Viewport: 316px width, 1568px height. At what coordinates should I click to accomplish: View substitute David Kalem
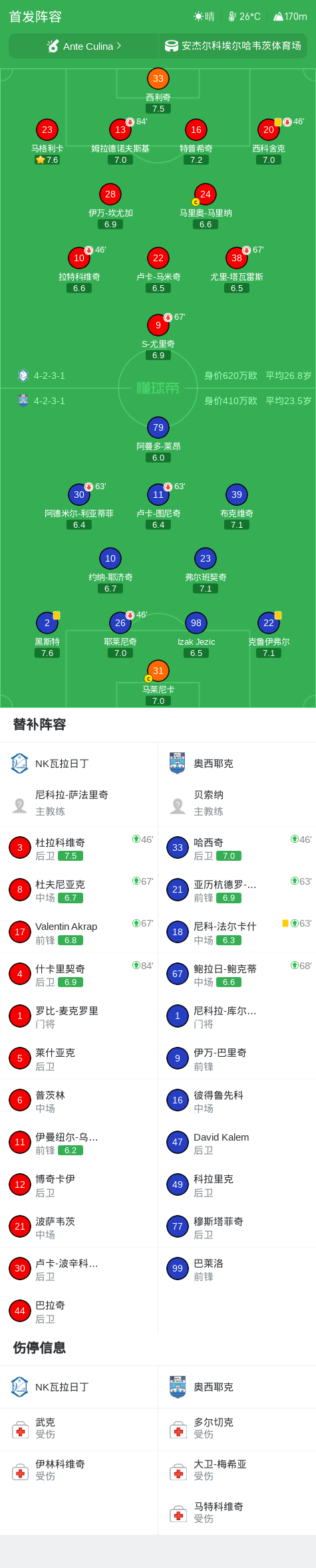click(x=237, y=1143)
